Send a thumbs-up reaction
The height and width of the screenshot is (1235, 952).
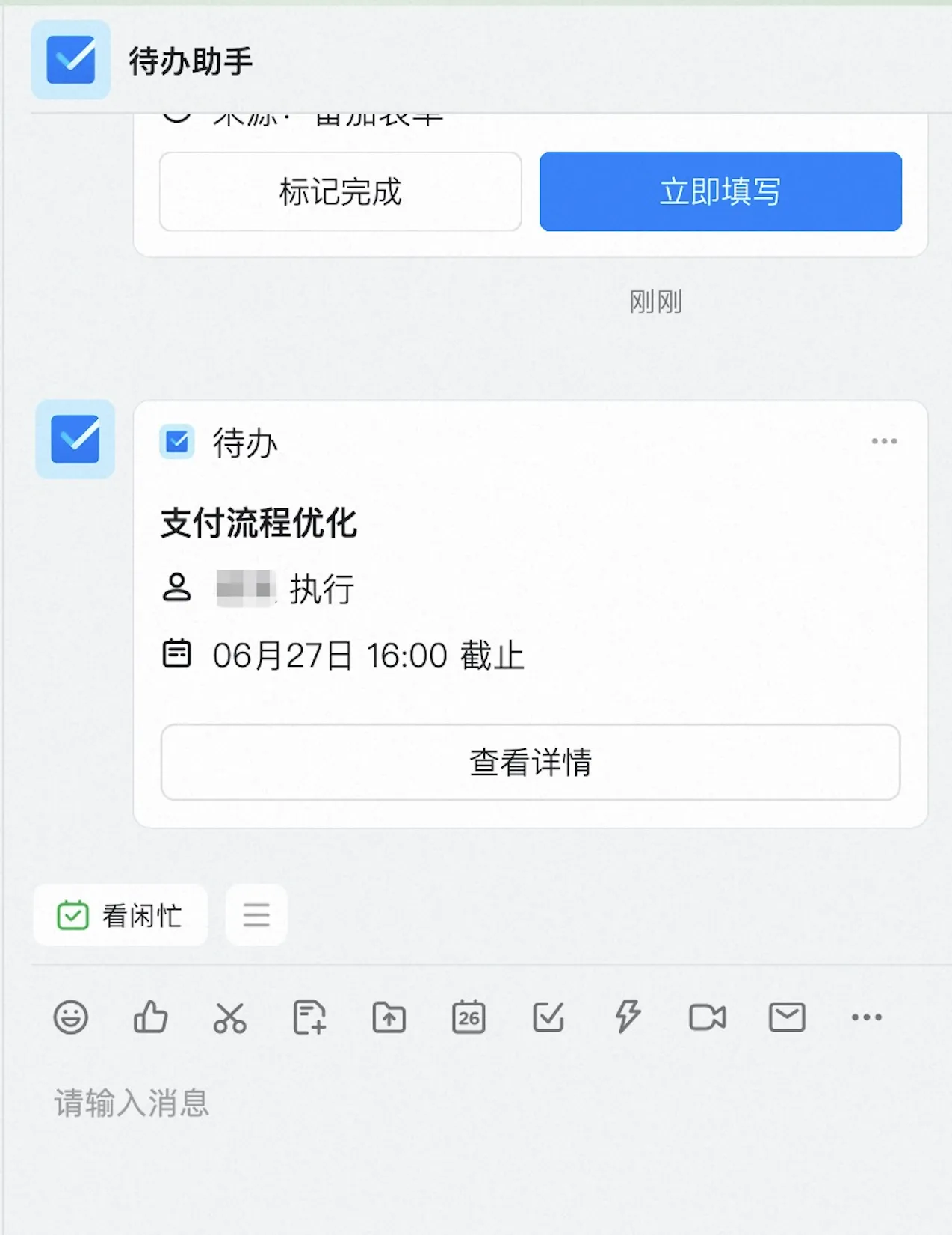tap(150, 1017)
